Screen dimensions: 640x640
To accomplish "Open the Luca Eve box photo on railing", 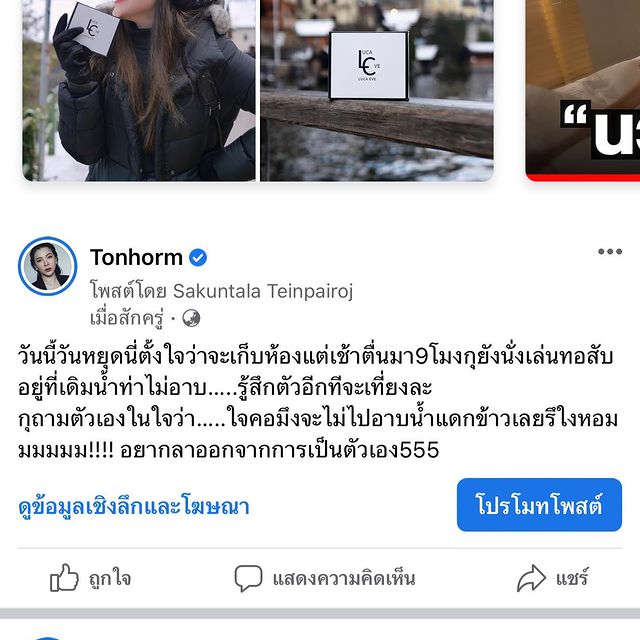I will (377, 90).
